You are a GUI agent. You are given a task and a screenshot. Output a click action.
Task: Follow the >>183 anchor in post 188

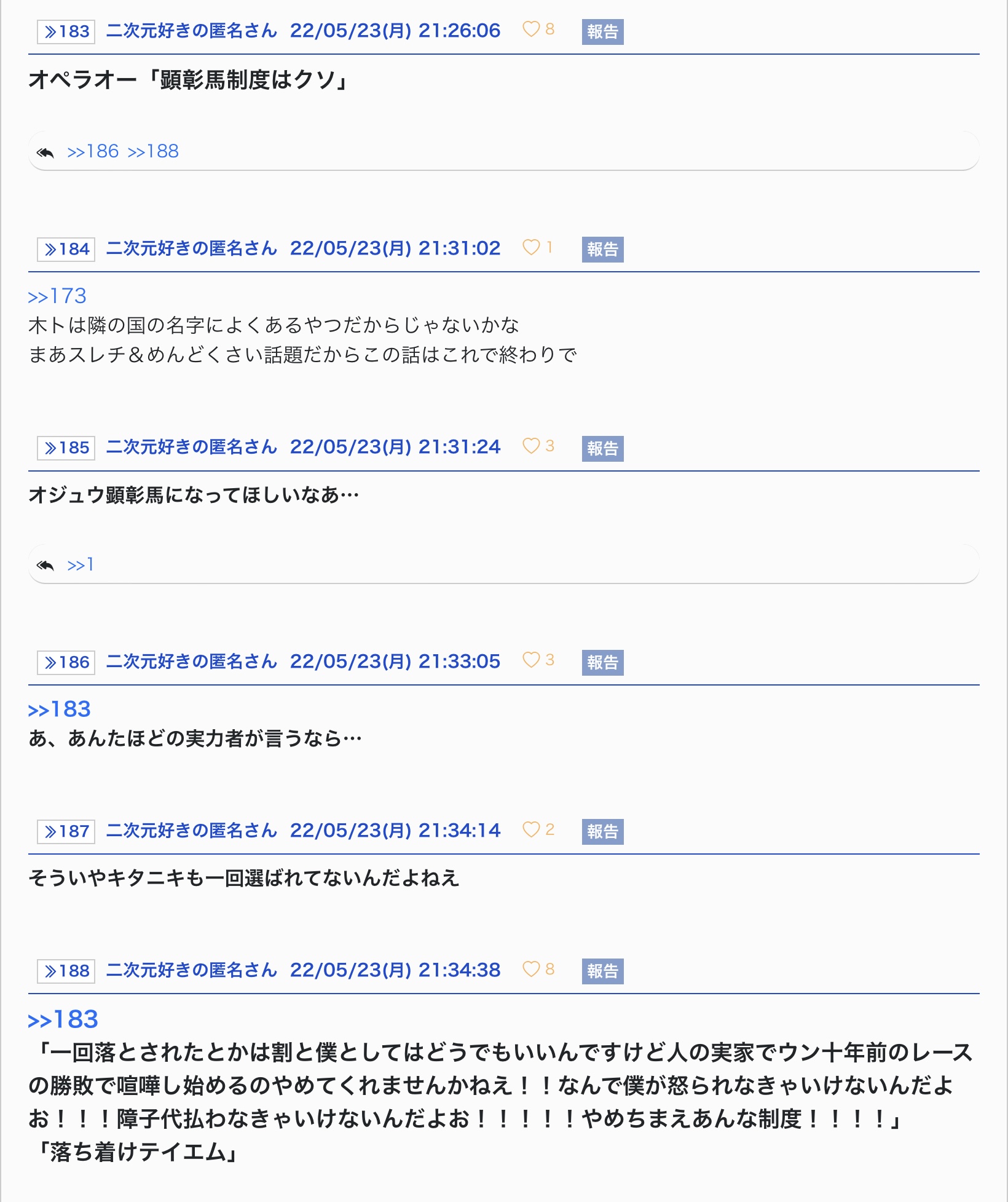click(63, 1019)
